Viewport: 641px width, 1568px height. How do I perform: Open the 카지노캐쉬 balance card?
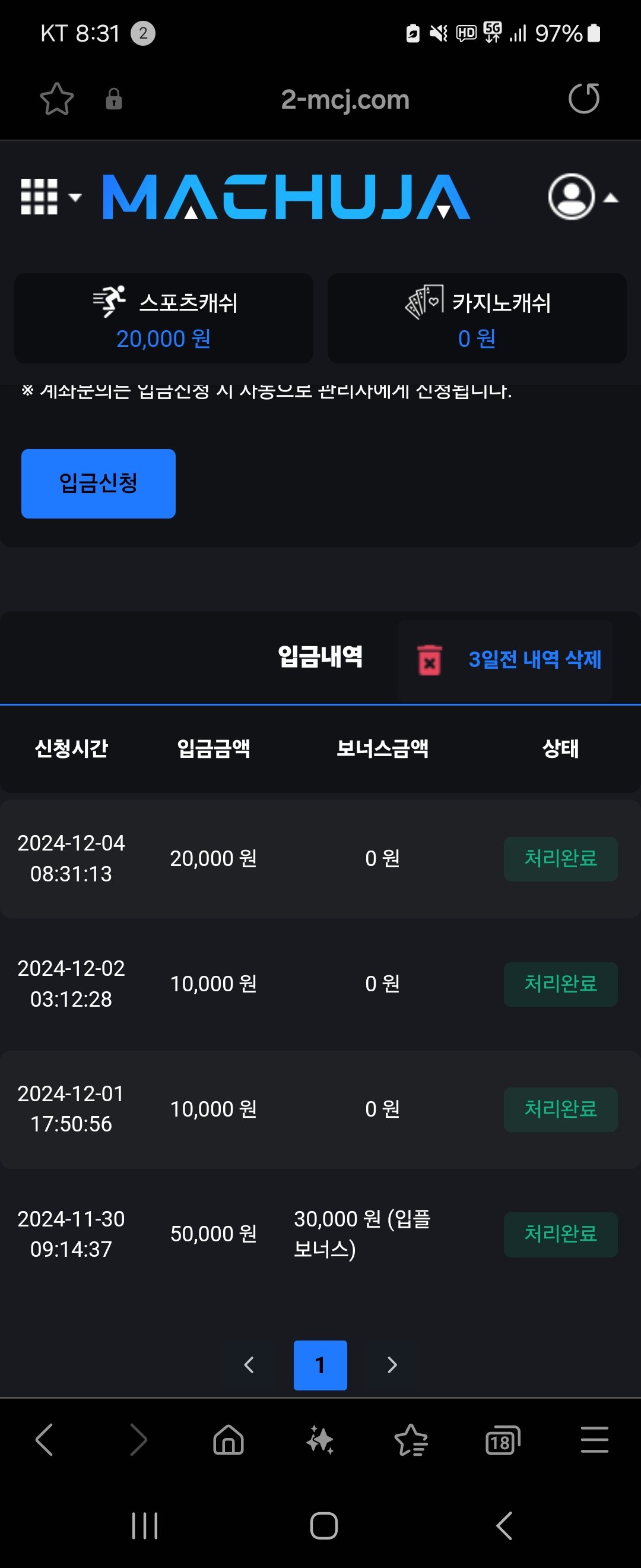477,318
